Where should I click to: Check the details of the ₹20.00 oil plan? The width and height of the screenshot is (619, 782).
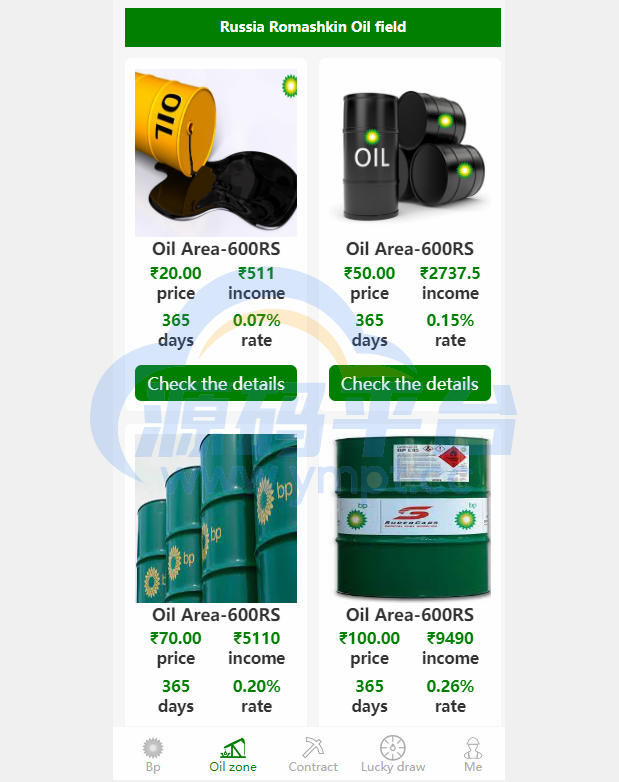click(216, 383)
